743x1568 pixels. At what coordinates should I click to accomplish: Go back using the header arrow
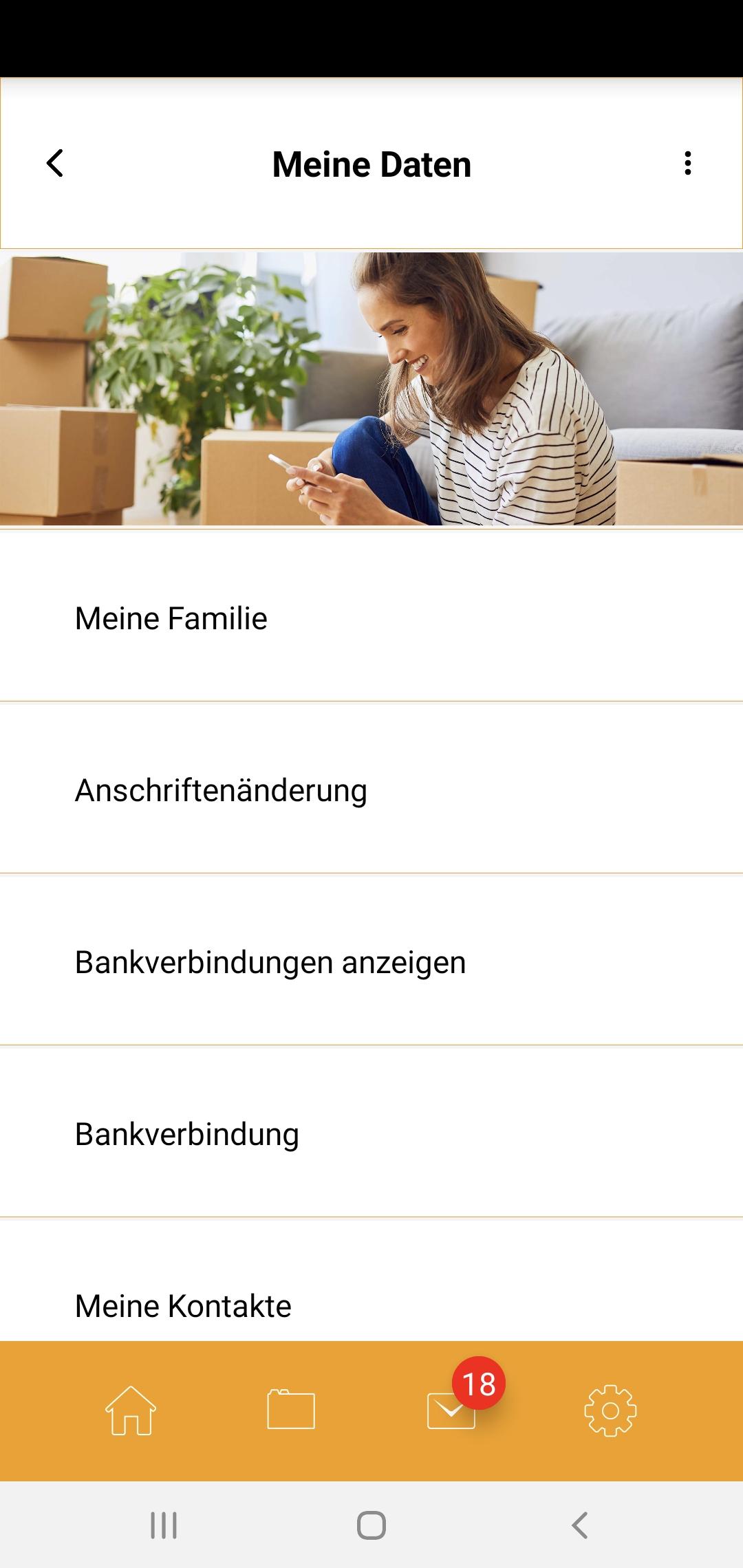point(55,164)
